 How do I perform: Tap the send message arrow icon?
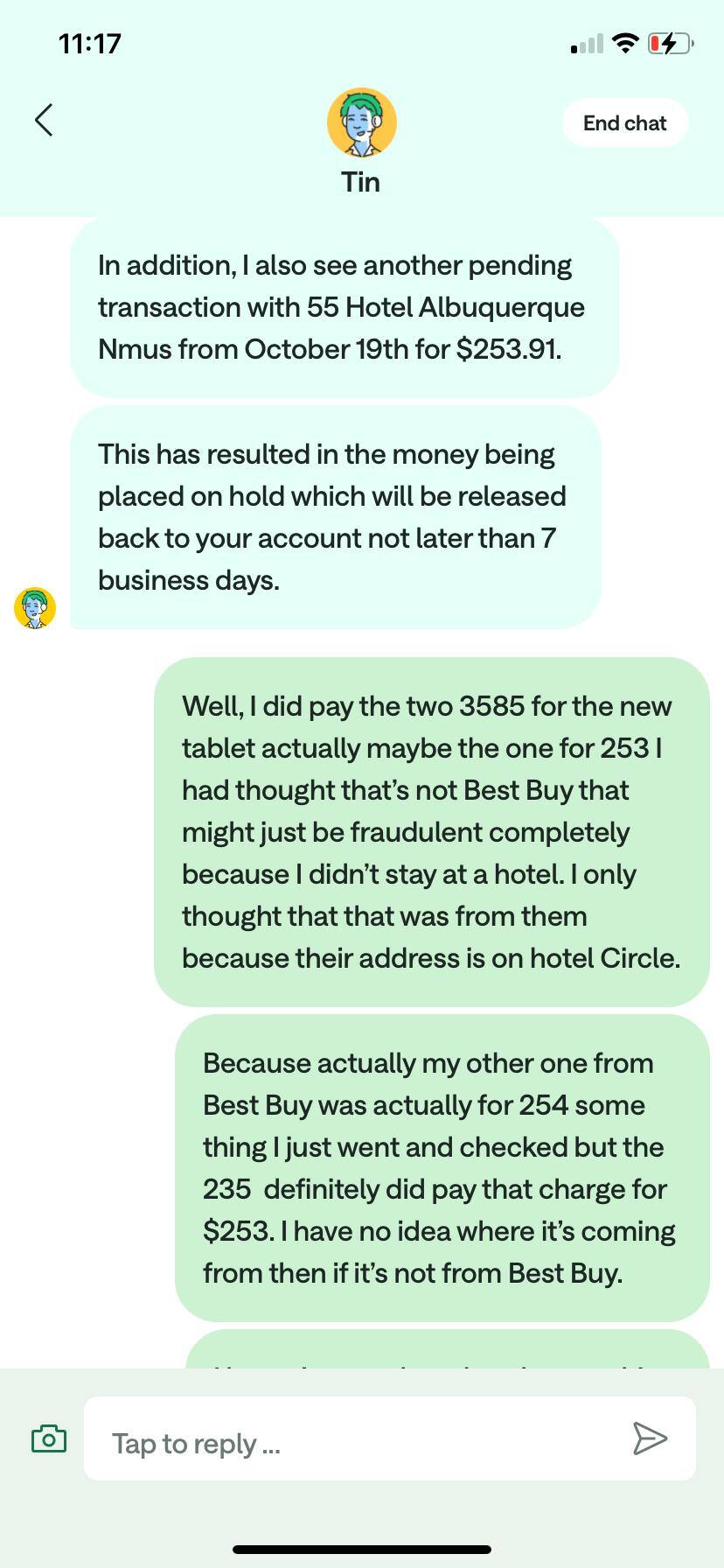tap(651, 1438)
